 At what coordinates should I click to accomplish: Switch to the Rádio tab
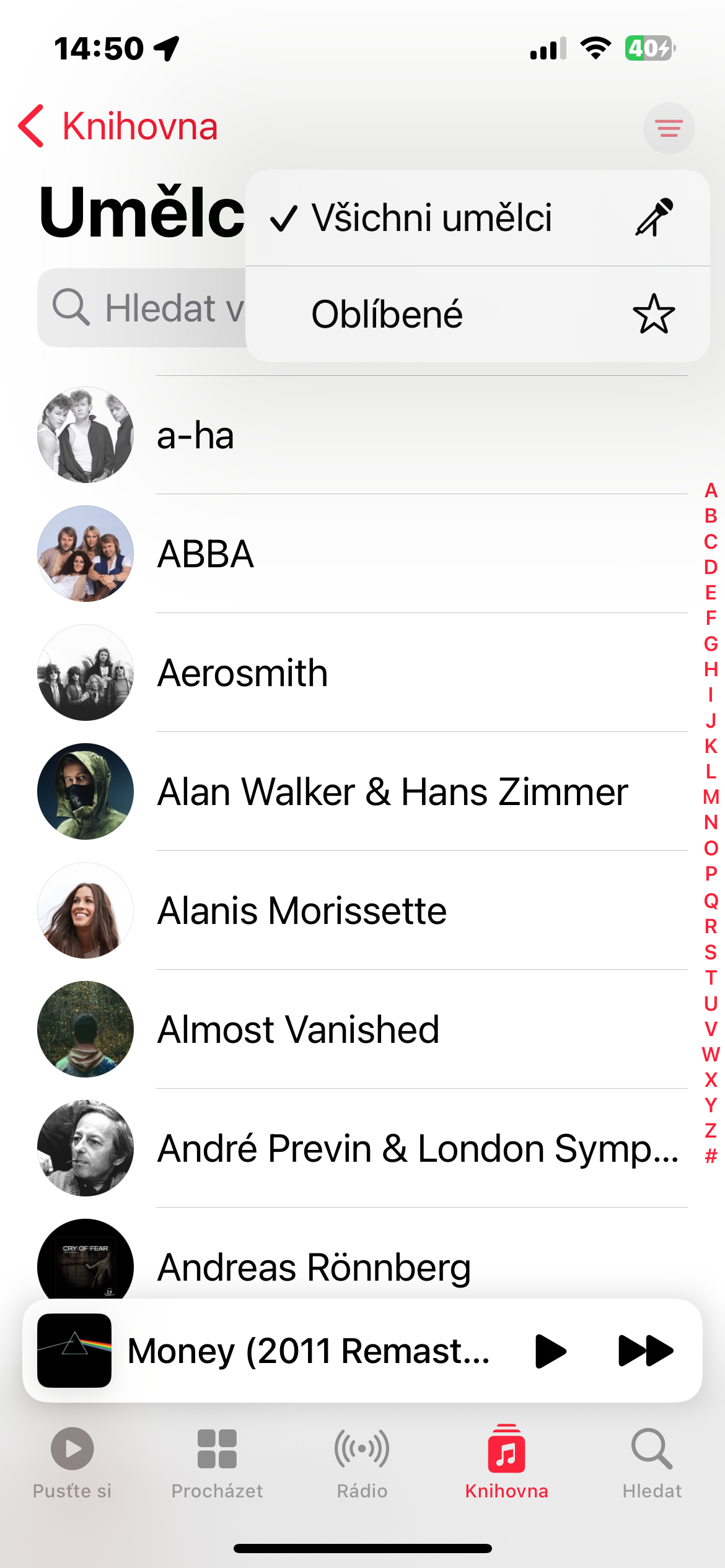(x=362, y=1463)
